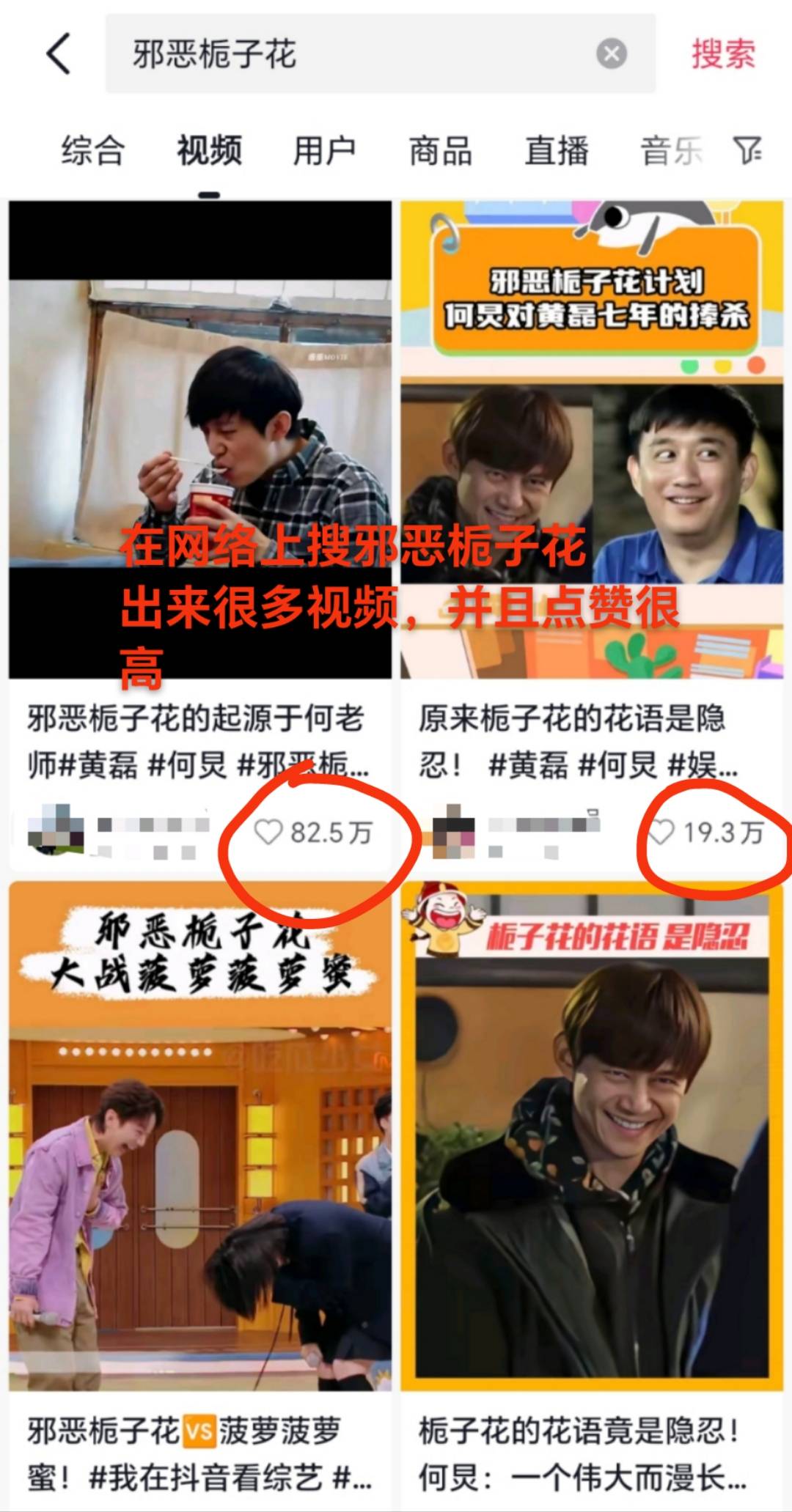Tap the red 搜索 button
The image size is (792, 1512).
[x=723, y=54]
